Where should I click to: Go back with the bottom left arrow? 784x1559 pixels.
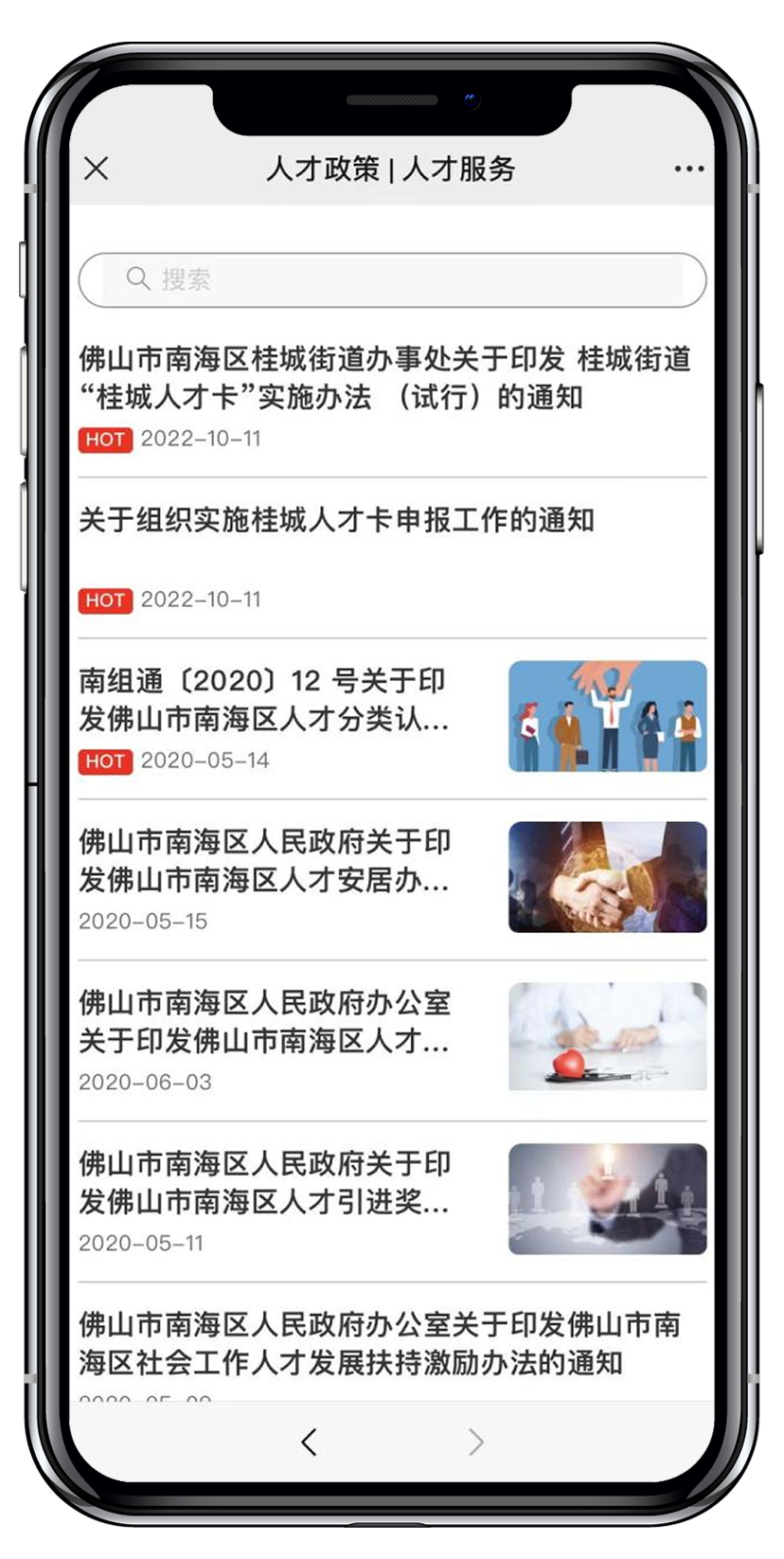(x=309, y=1443)
